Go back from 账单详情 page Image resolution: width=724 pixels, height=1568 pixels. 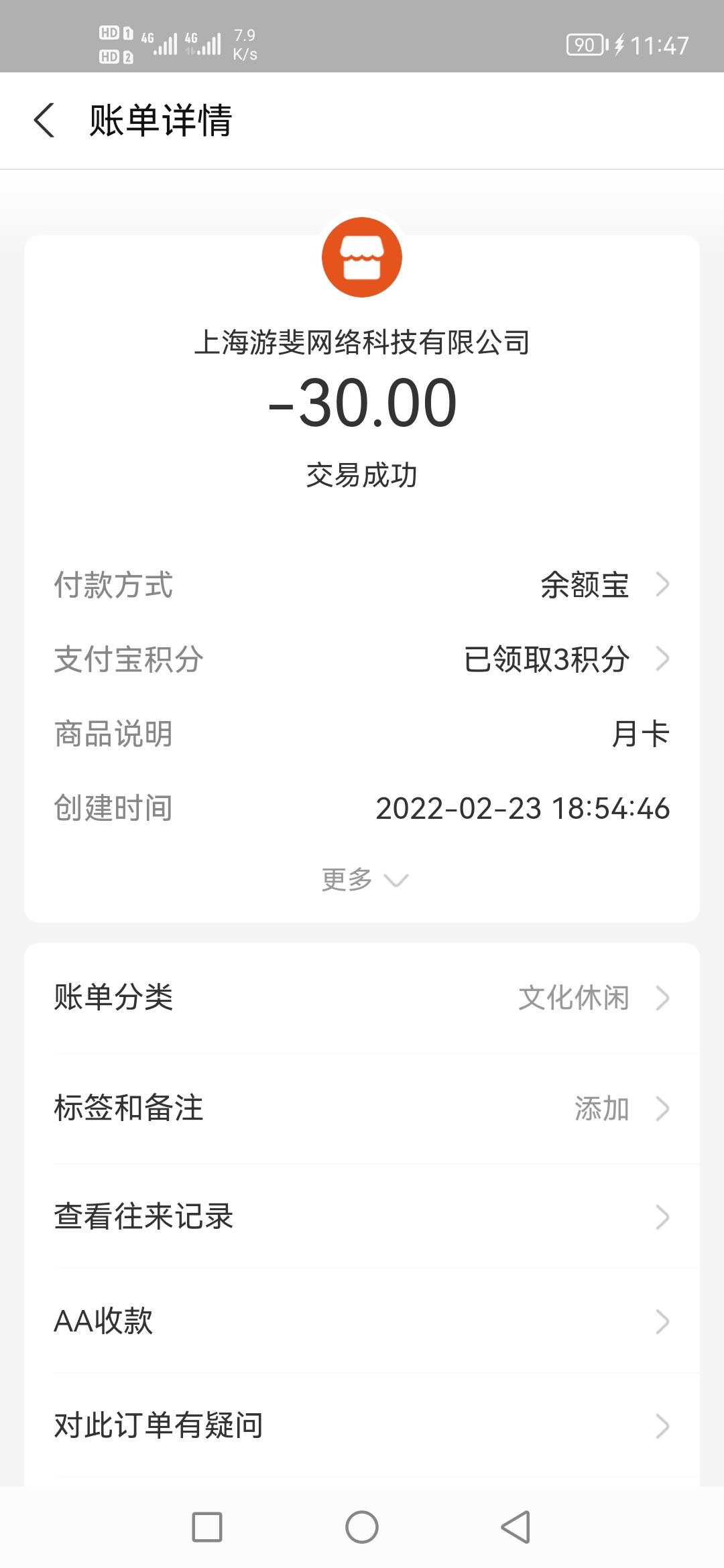44,121
